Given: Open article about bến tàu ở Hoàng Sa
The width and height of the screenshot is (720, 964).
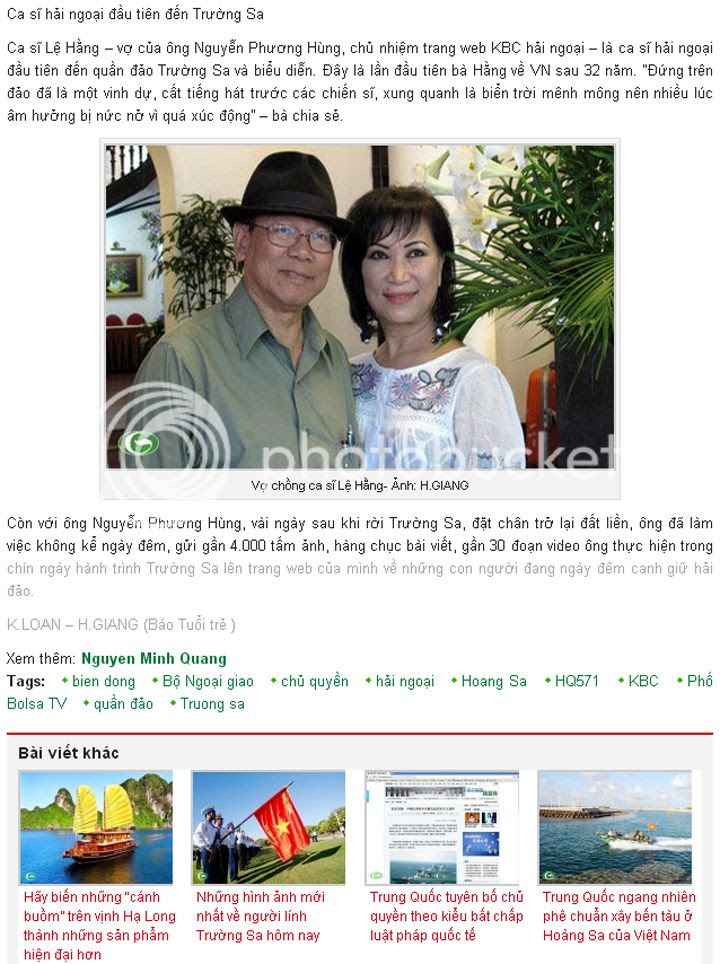Looking at the screenshot, I should (x=618, y=916).
